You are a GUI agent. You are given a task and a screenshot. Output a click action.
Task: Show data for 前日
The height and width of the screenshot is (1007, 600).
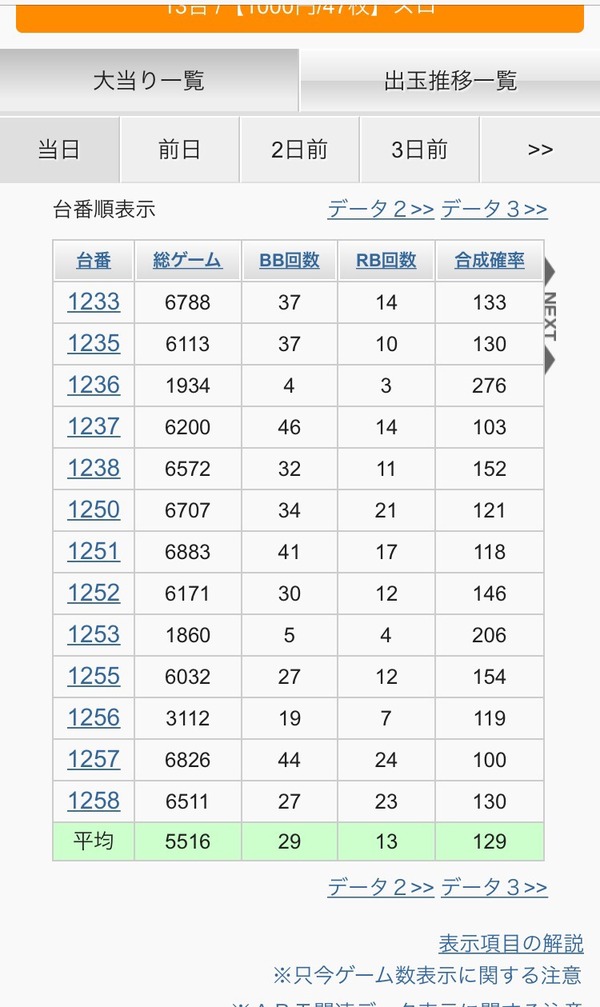[179, 150]
